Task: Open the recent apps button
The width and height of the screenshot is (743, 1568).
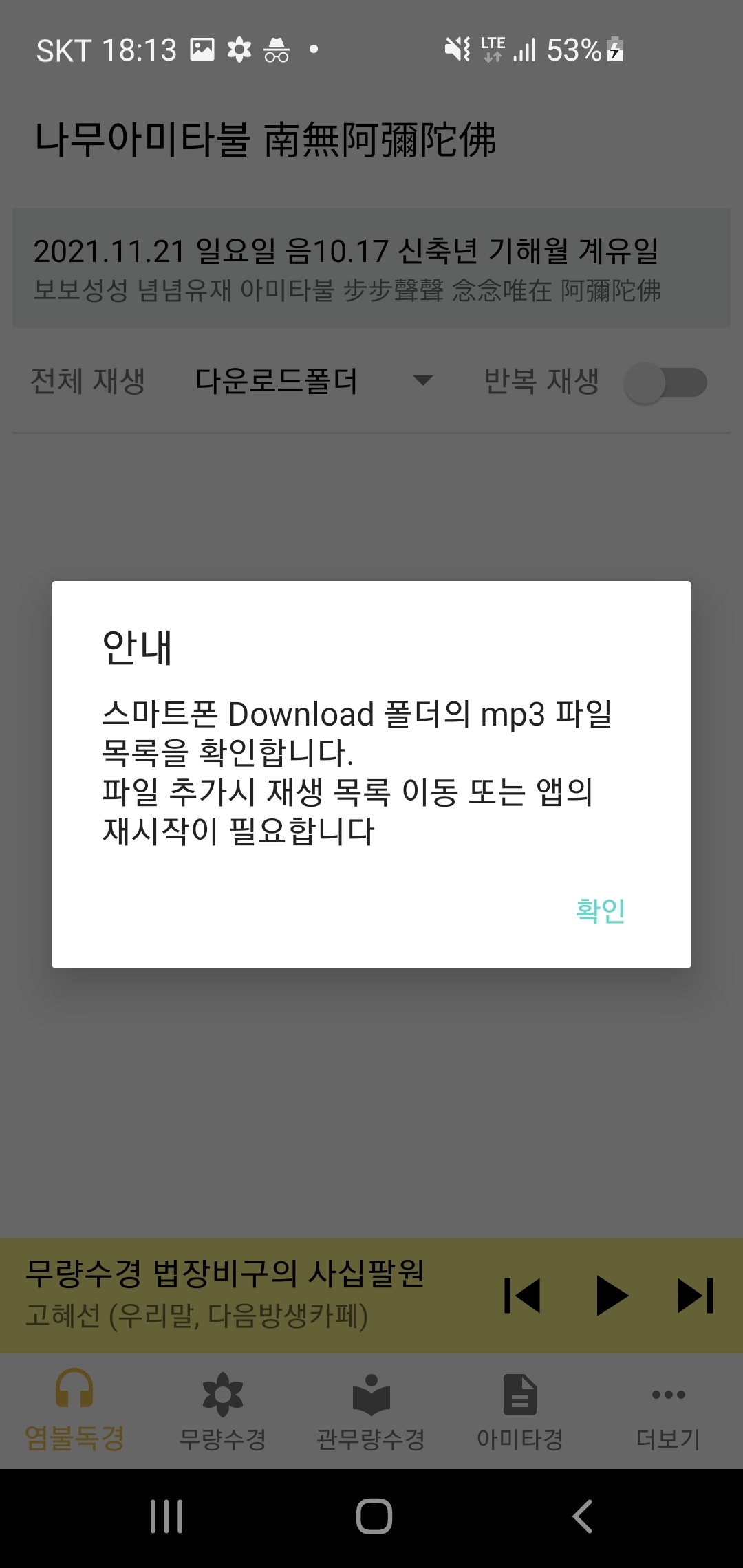Action: [166, 1516]
